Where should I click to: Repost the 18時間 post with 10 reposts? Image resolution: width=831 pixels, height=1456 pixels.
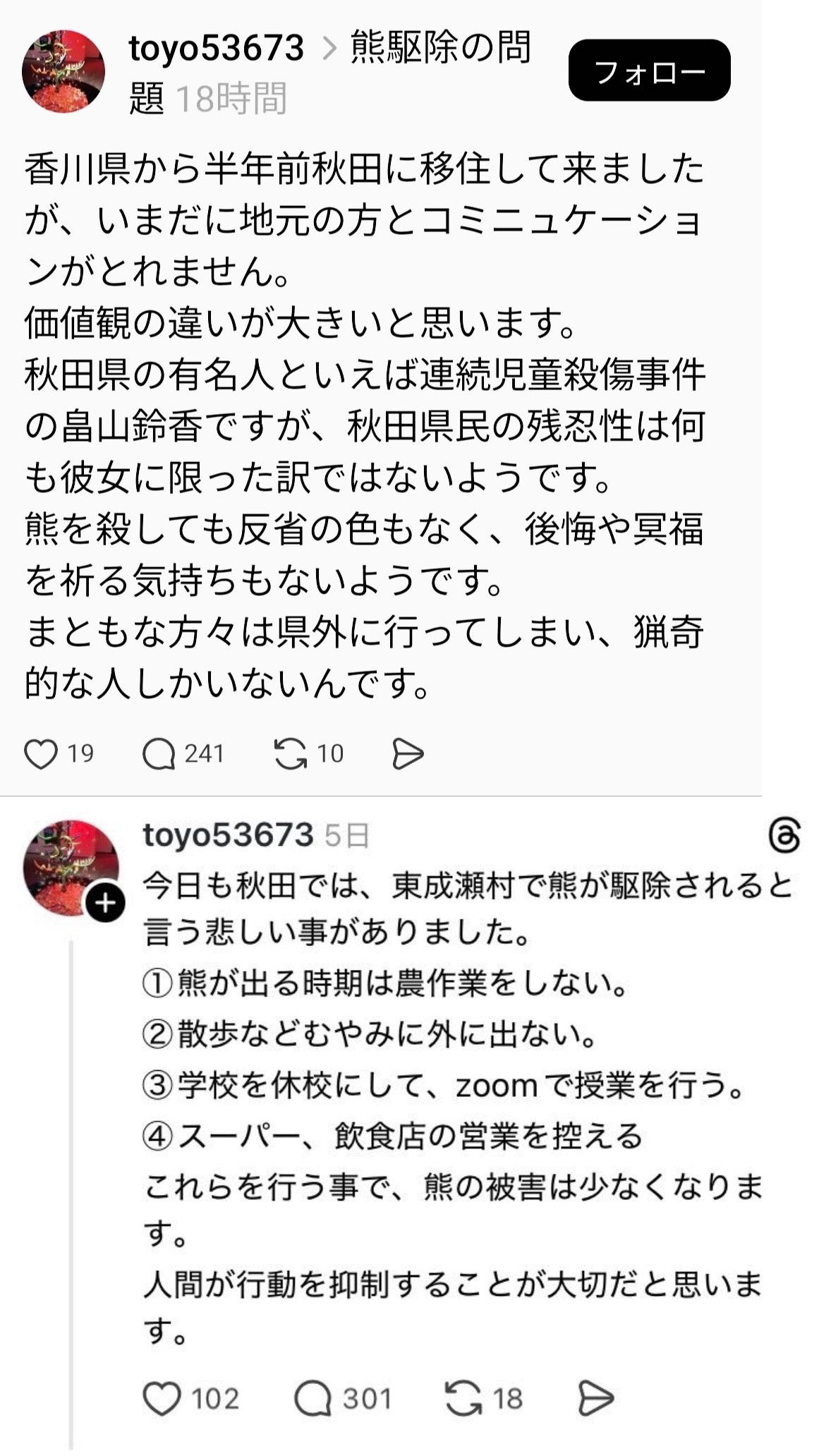coord(291,754)
